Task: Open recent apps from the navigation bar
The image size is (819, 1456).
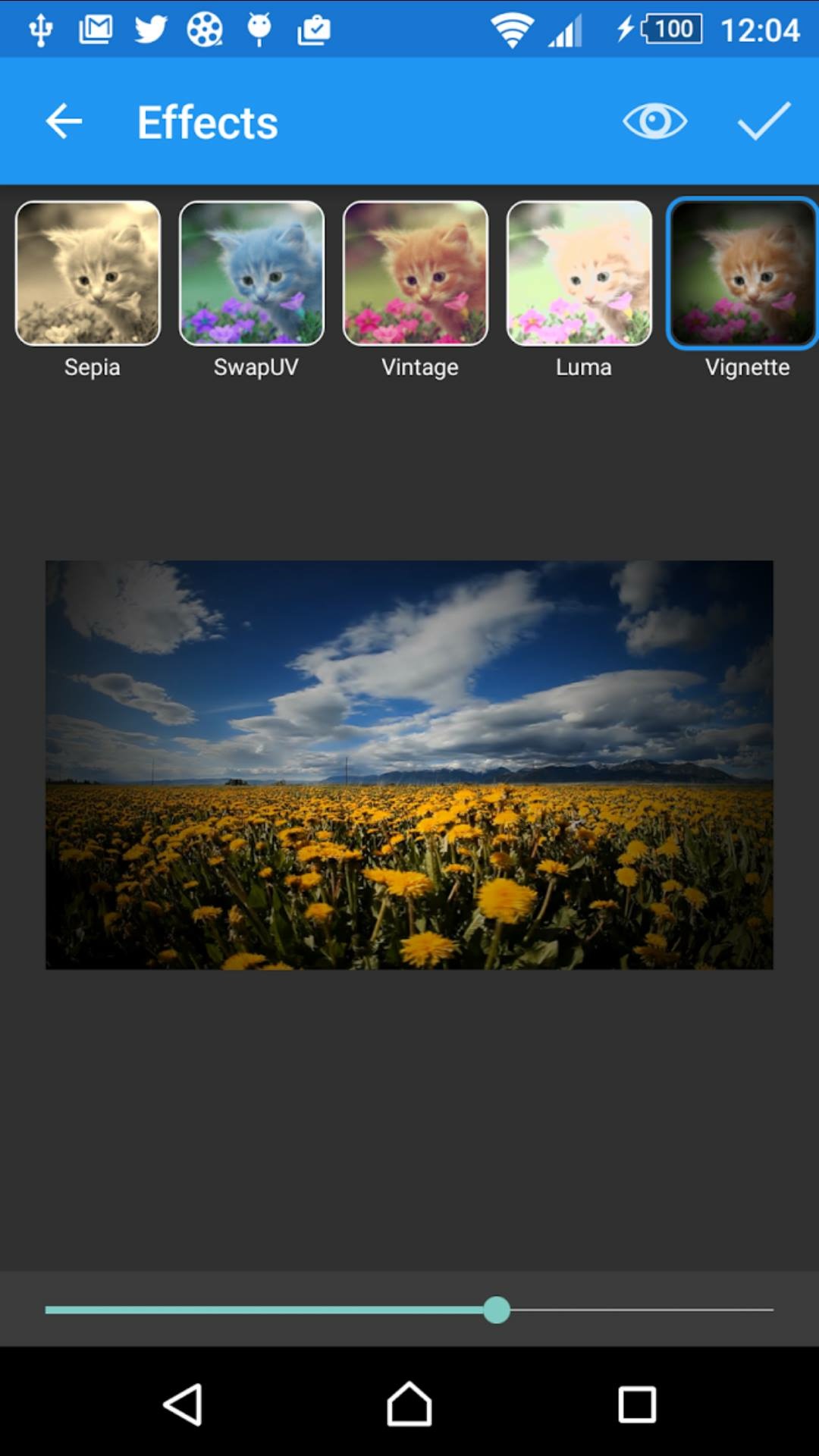Action: point(637,1404)
